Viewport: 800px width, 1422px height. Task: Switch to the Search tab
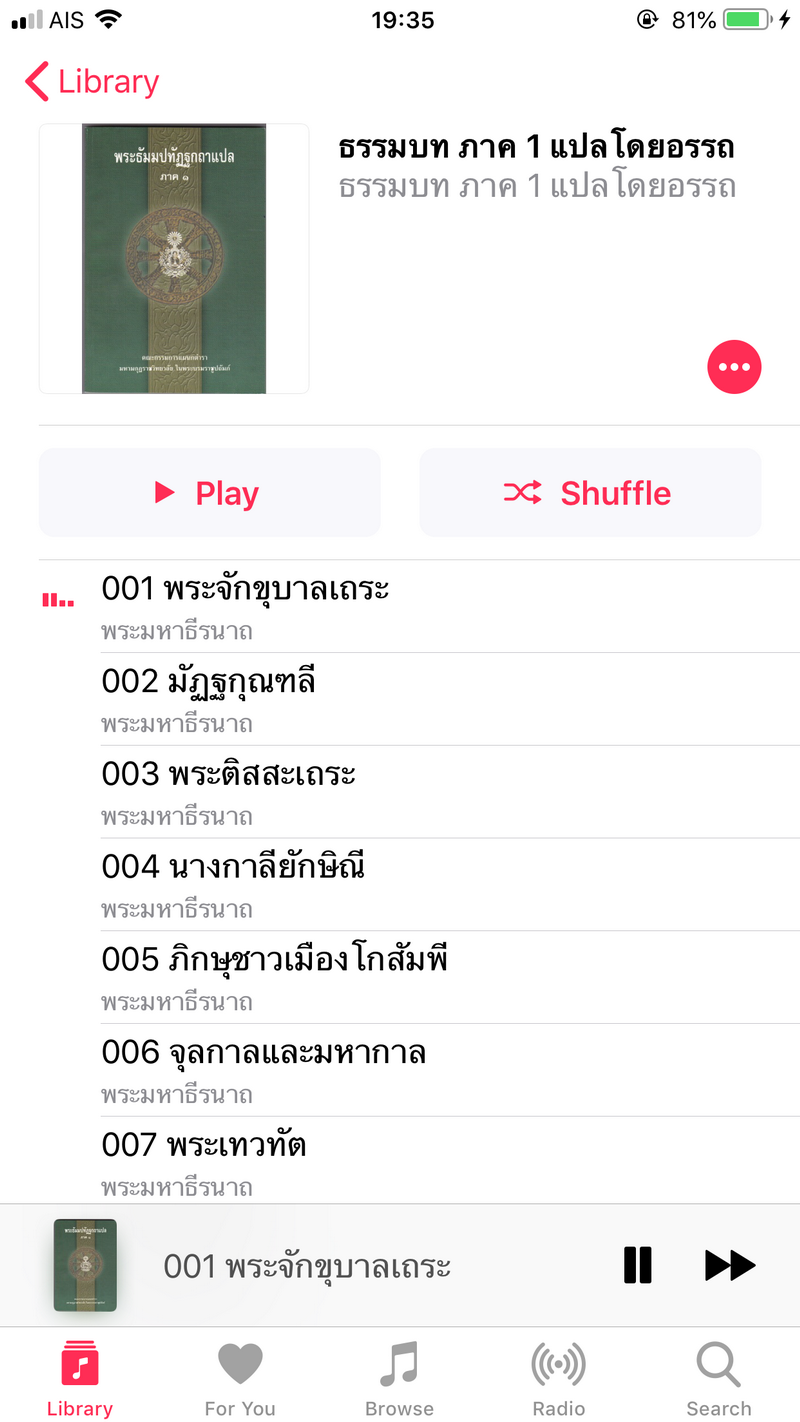[718, 1378]
